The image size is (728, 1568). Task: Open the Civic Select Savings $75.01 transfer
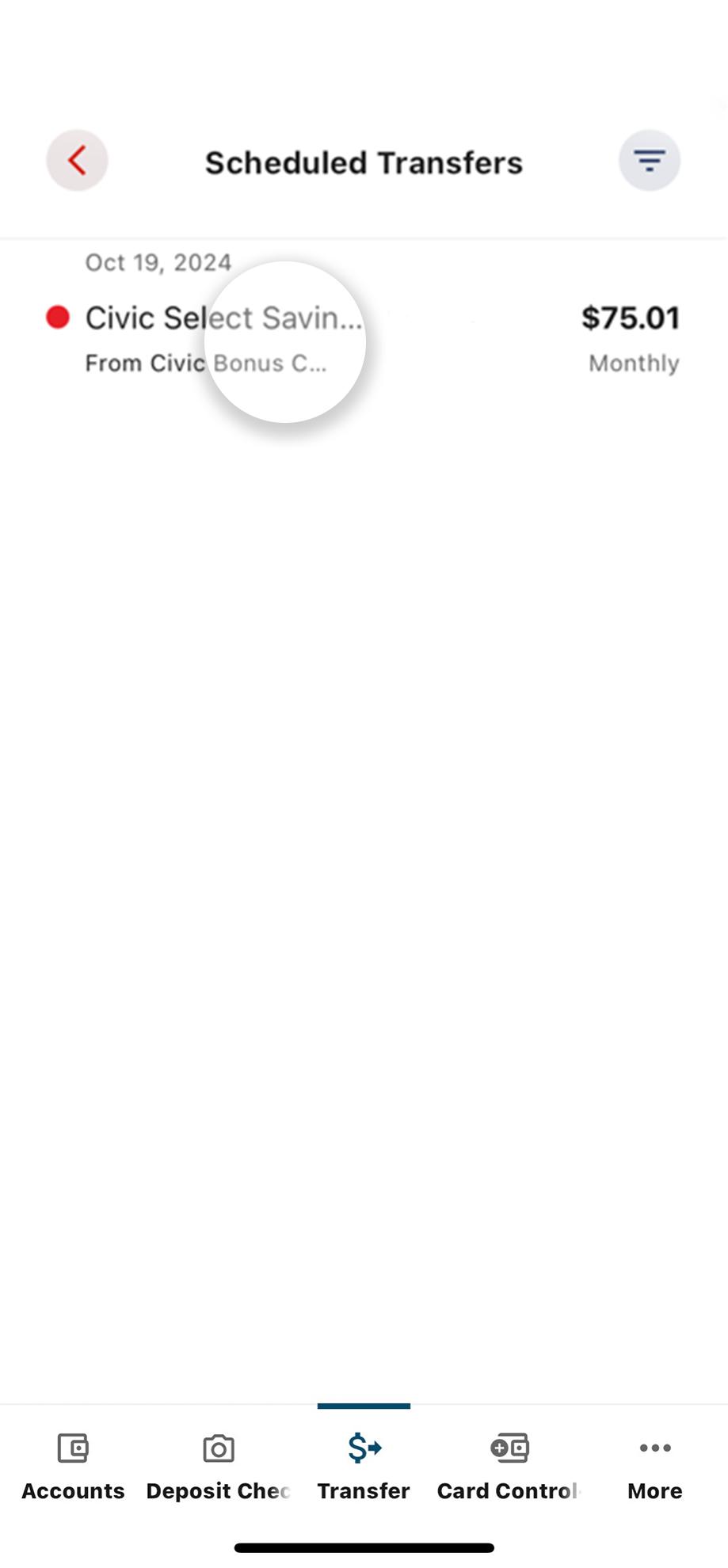click(x=363, y=338)
